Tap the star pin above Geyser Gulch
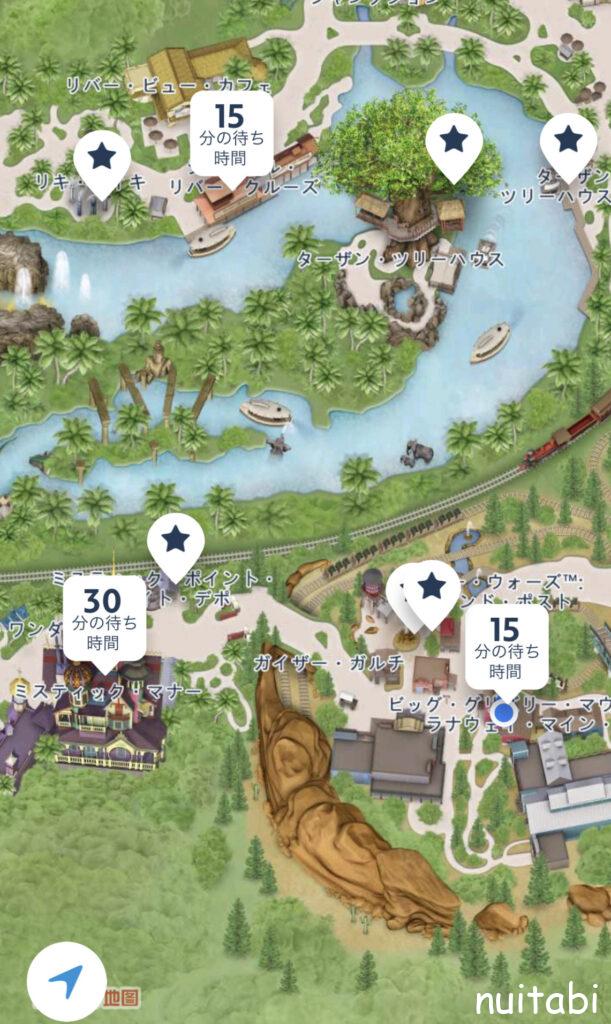This screenshot has height=1024, width=611. [x=432, y=588]
